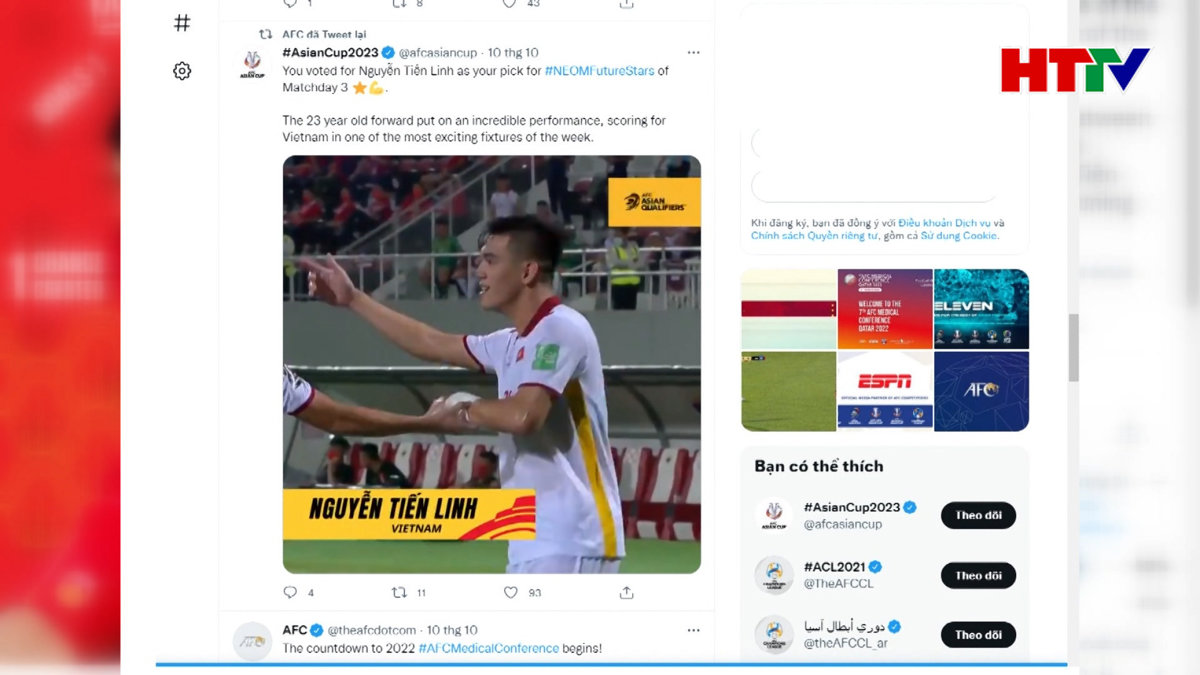Image resolution: width=1200 pixels, height=675 pixels.
Task: Open the settings gear
Action: 182,71
